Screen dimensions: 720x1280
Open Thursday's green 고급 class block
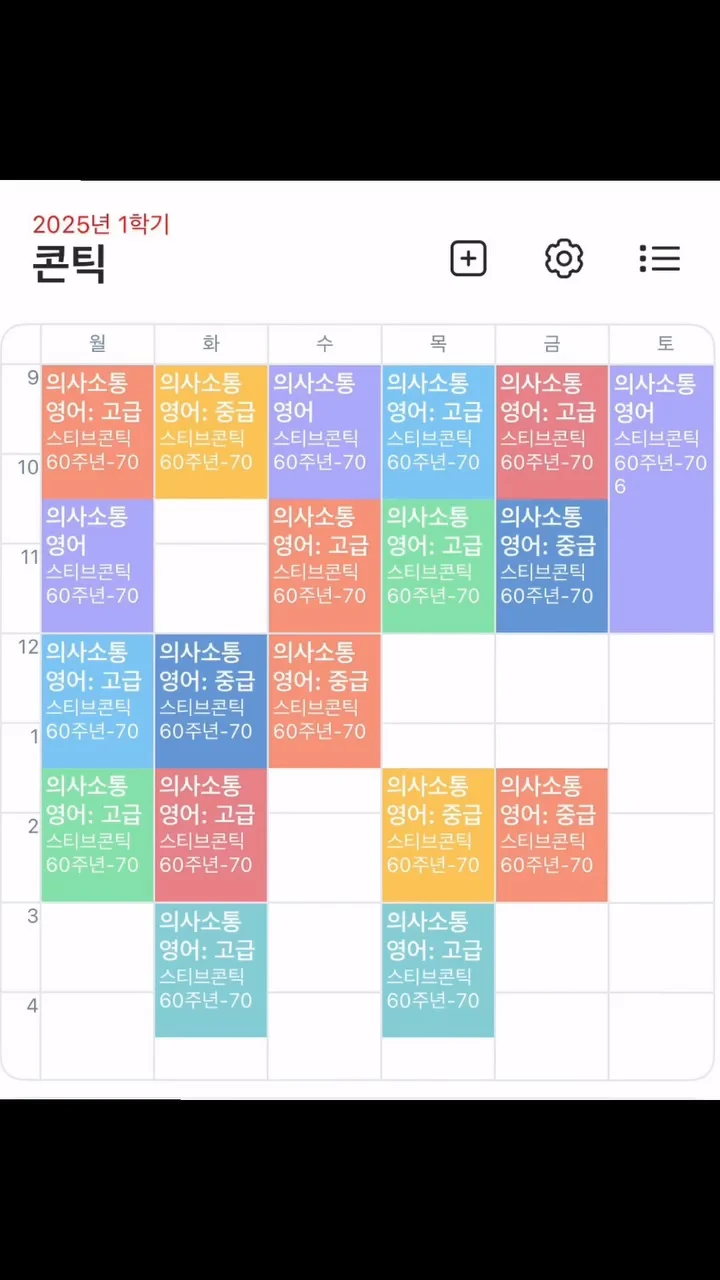(x=438, y=566)
